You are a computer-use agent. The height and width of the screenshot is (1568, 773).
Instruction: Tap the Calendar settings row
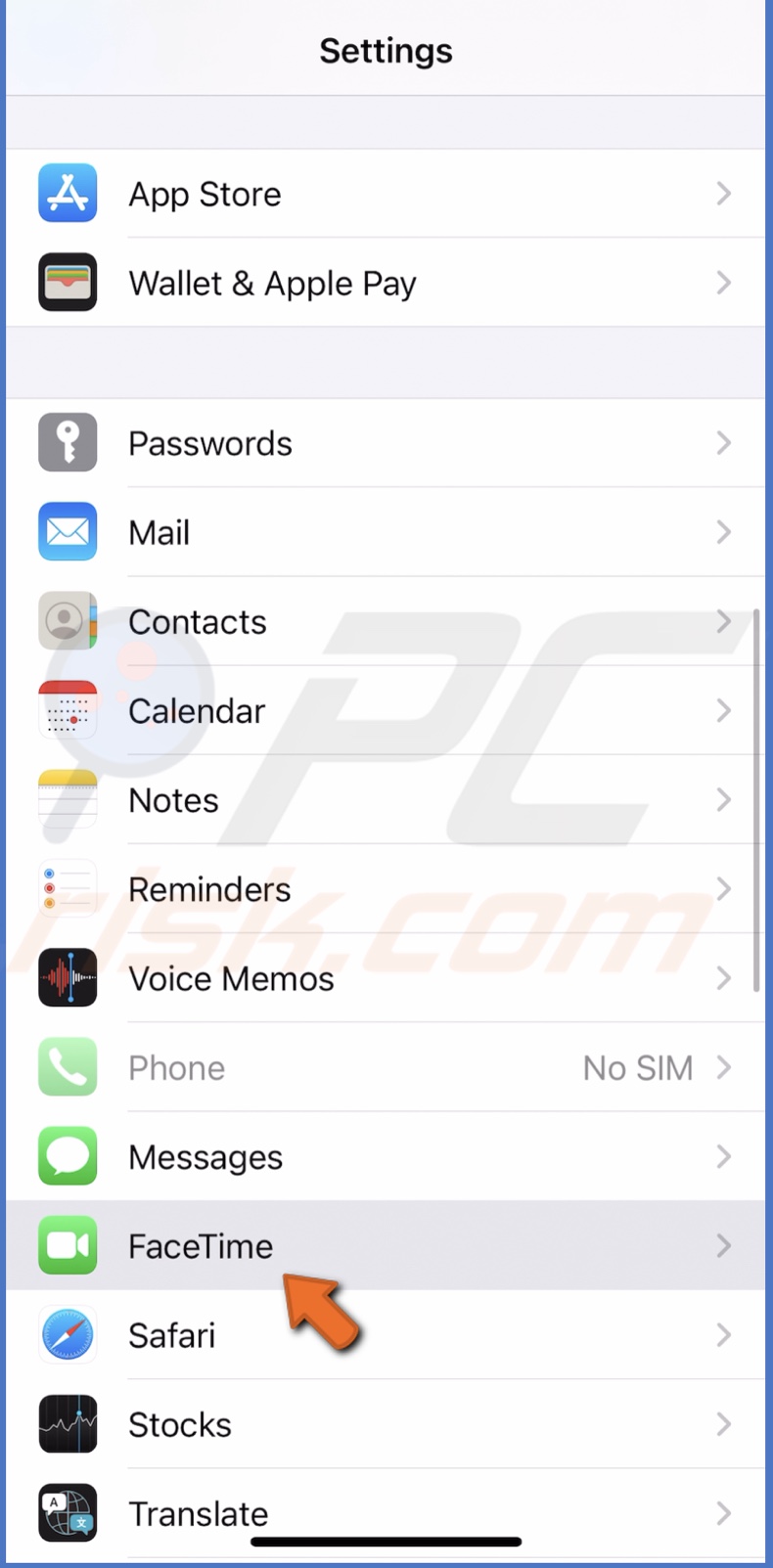coord(386,710)
